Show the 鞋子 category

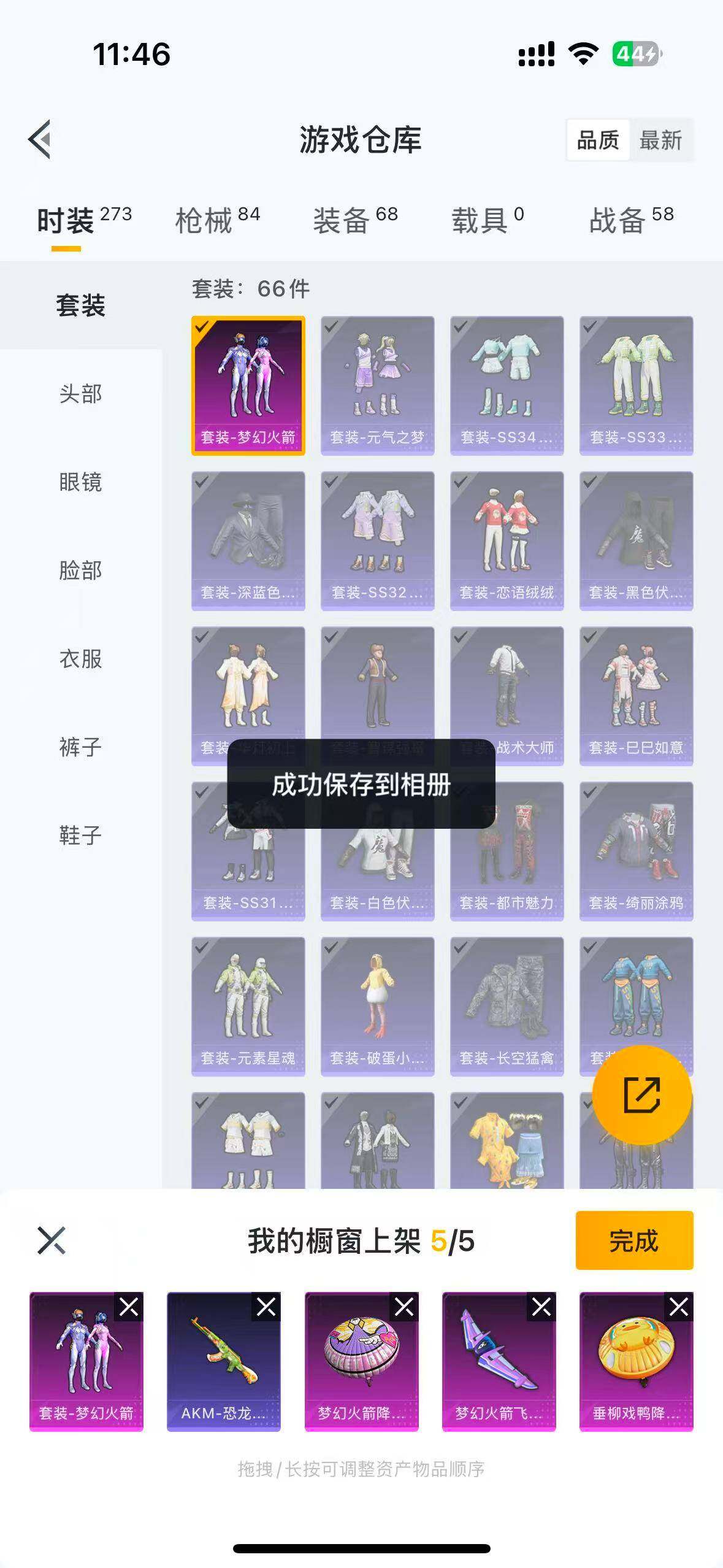click(x=80, y=836)
